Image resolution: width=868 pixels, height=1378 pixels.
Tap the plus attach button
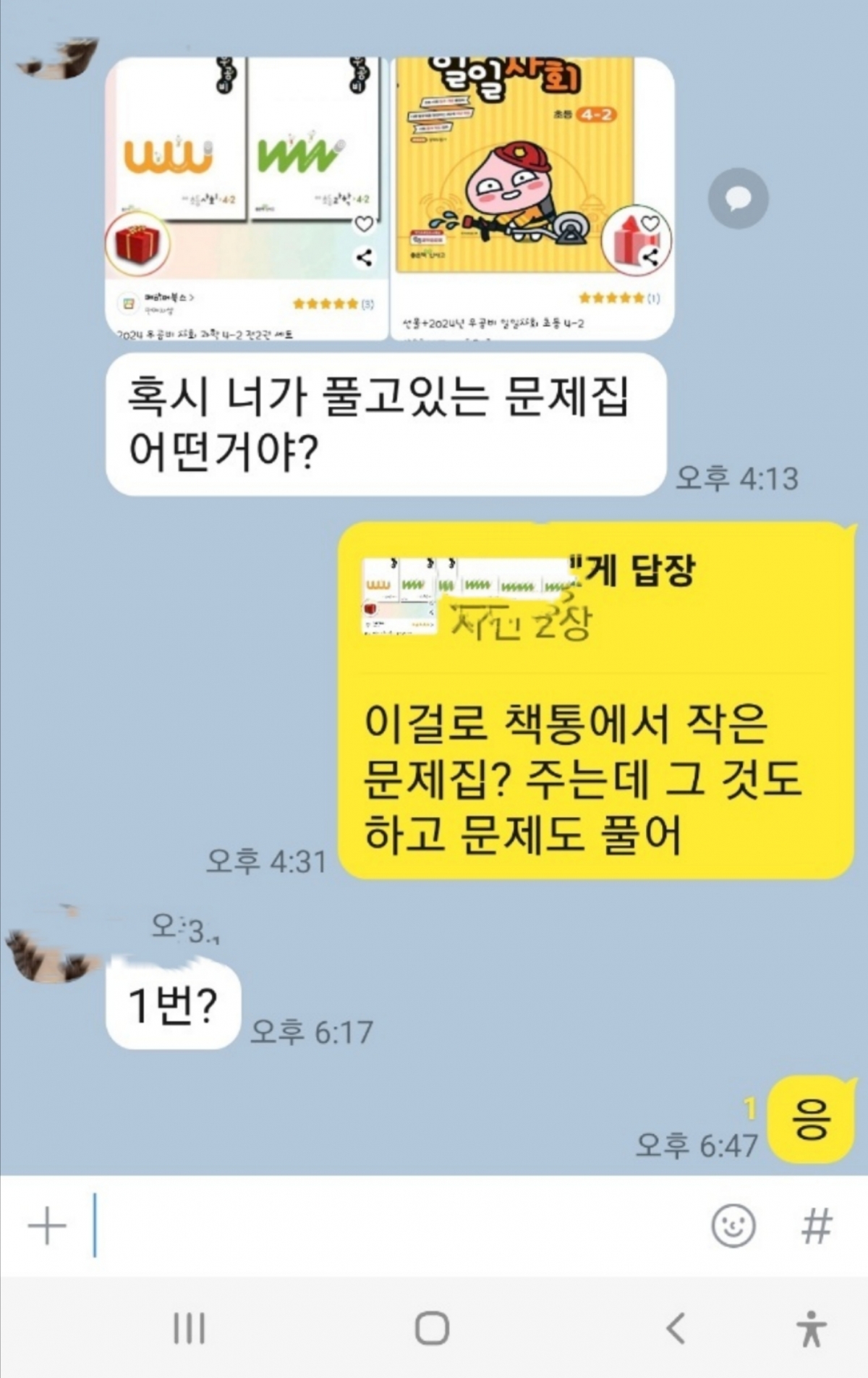47,1226
